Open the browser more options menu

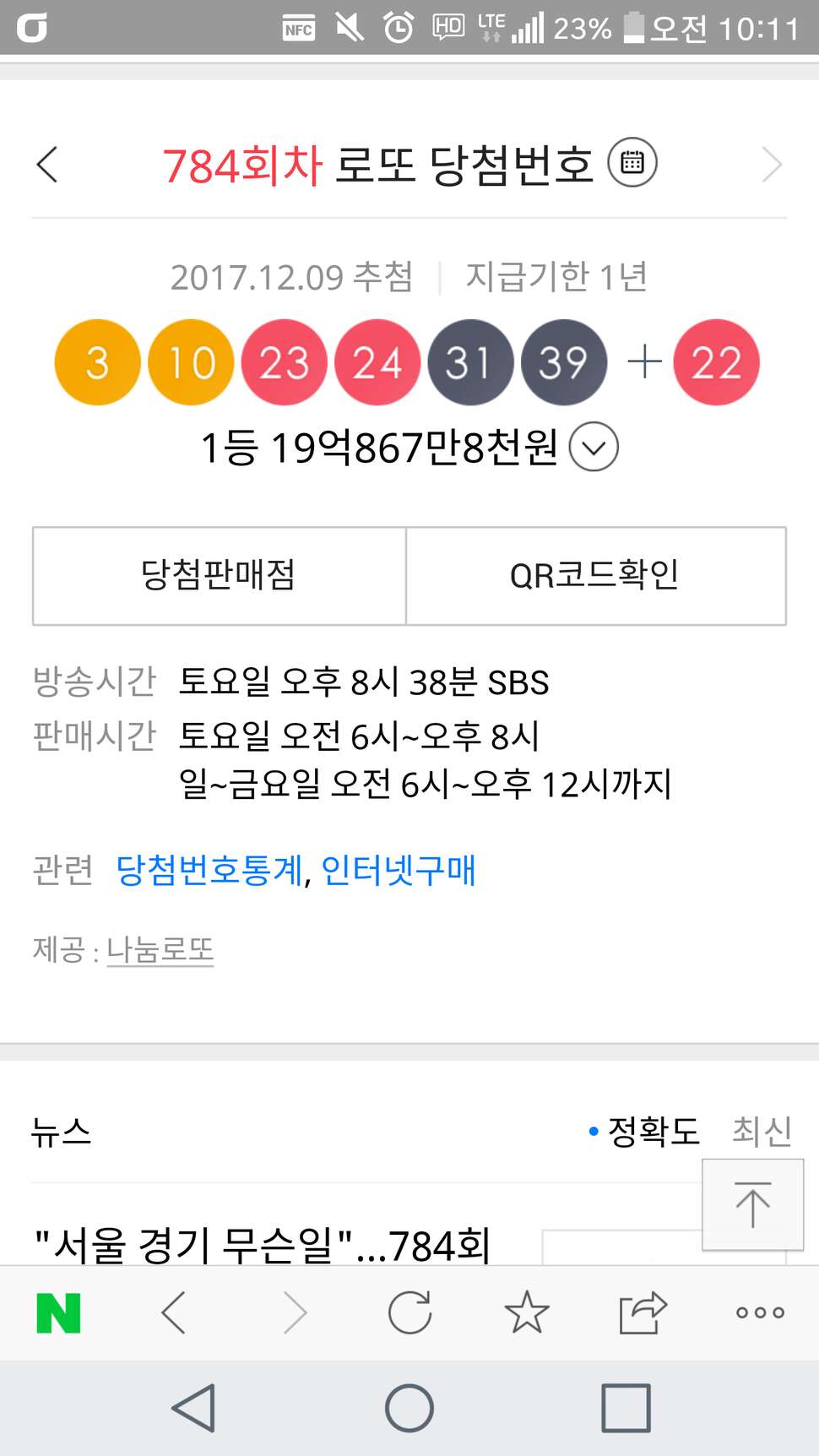[x=760, y=1313]
